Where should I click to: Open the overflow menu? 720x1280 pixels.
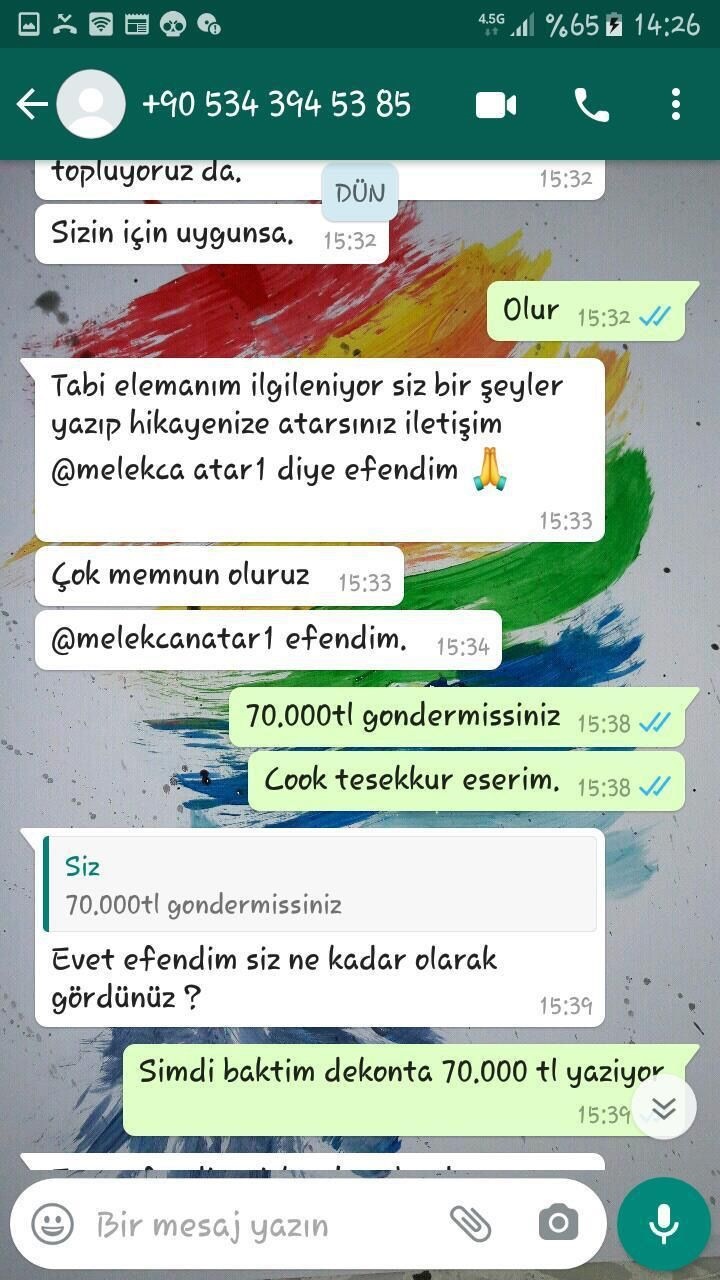[x=676, y=104]
